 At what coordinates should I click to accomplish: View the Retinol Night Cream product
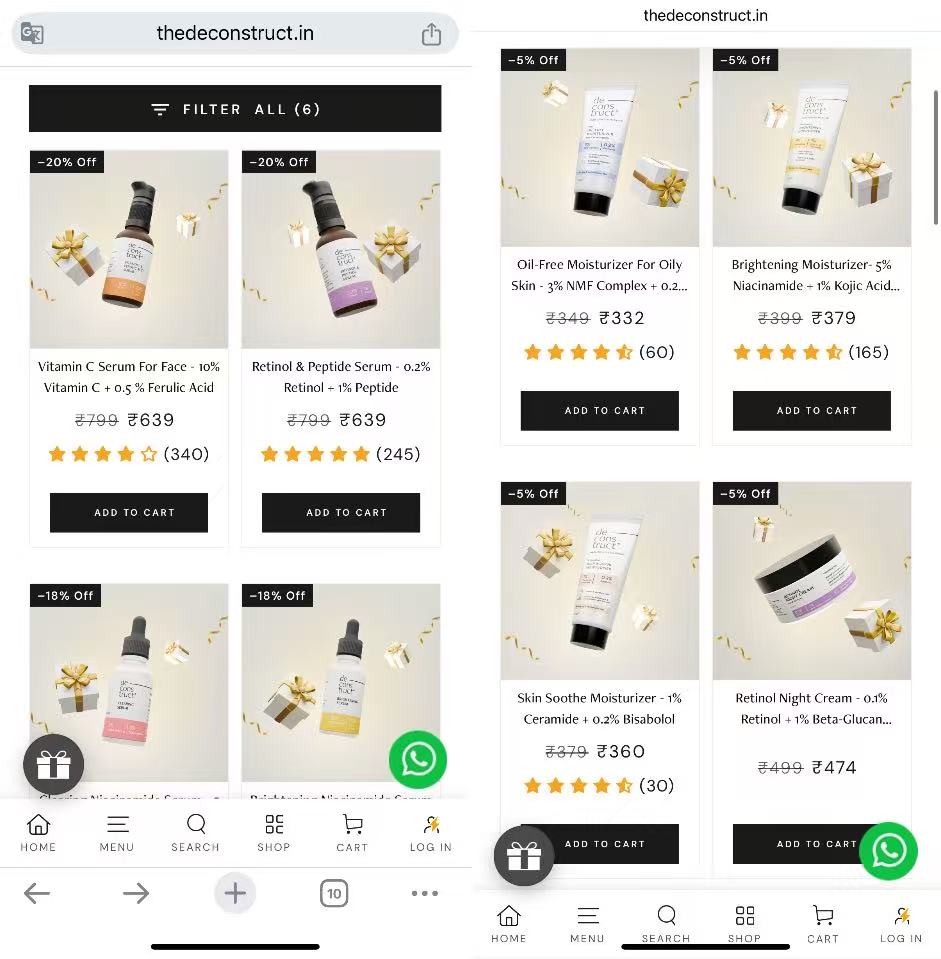pos(811,581)
